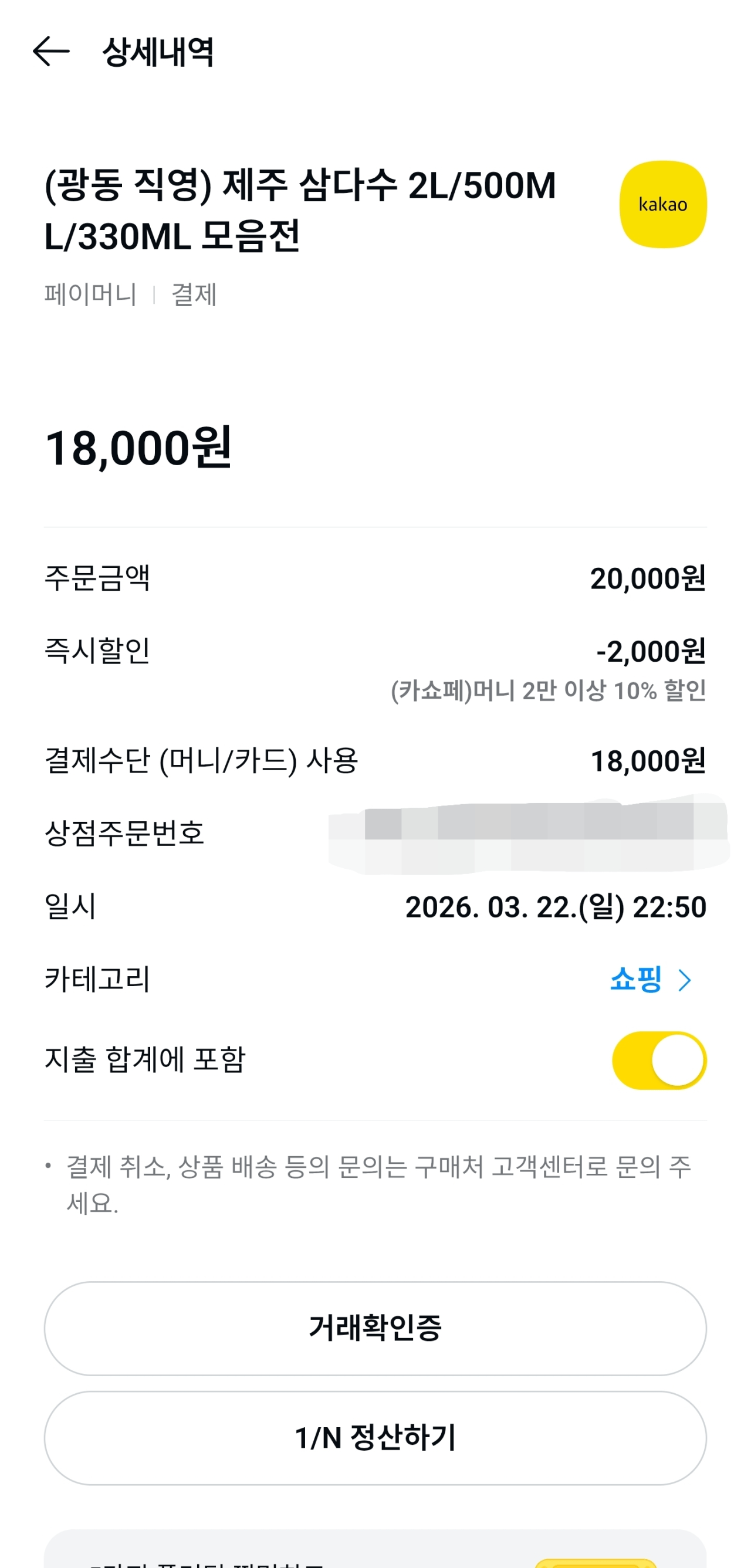751x1568 pixels.
Task: Tap the 2026. 03. 22. date value
Action: 555,909
